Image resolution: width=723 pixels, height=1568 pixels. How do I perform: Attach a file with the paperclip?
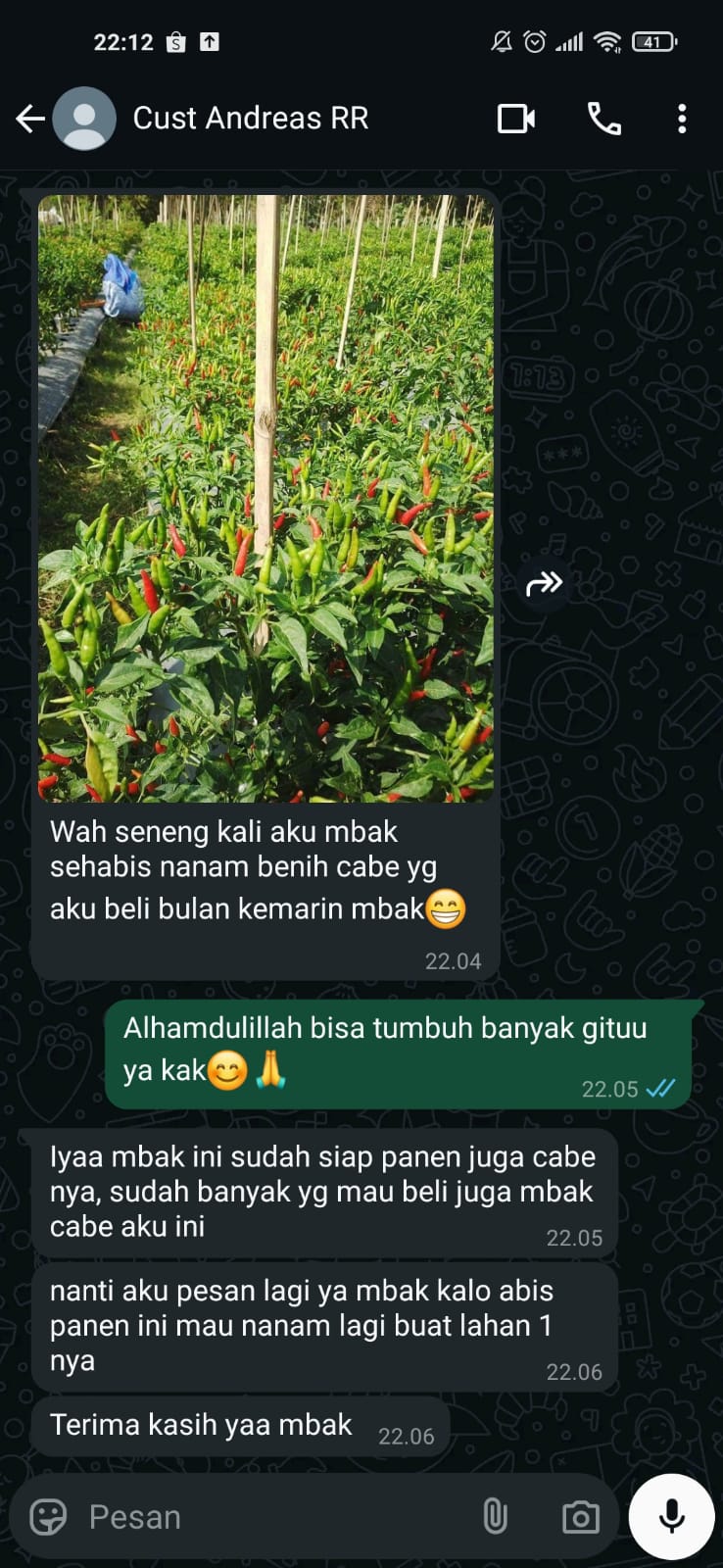(x=496, y=1517)
